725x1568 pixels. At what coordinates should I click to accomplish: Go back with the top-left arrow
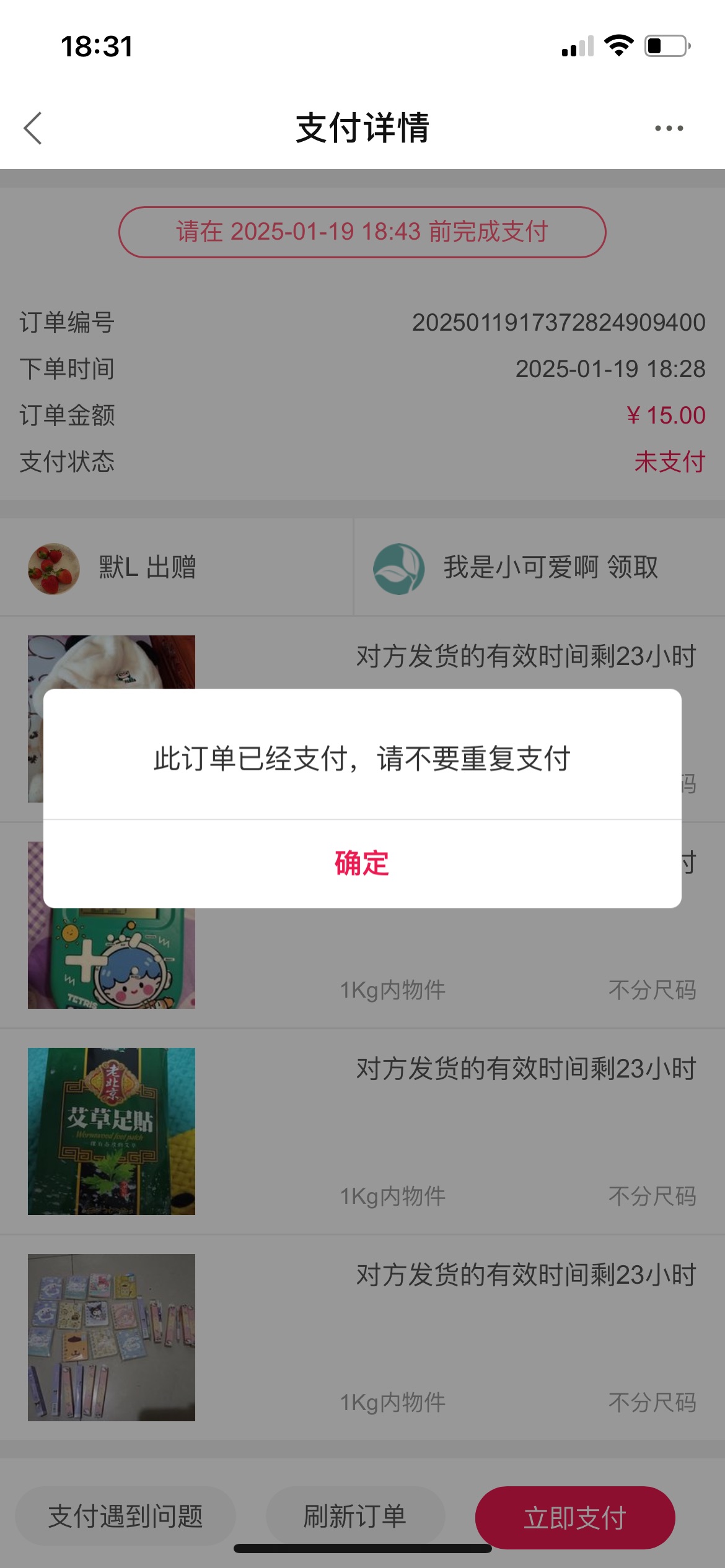tap(33, 128)
